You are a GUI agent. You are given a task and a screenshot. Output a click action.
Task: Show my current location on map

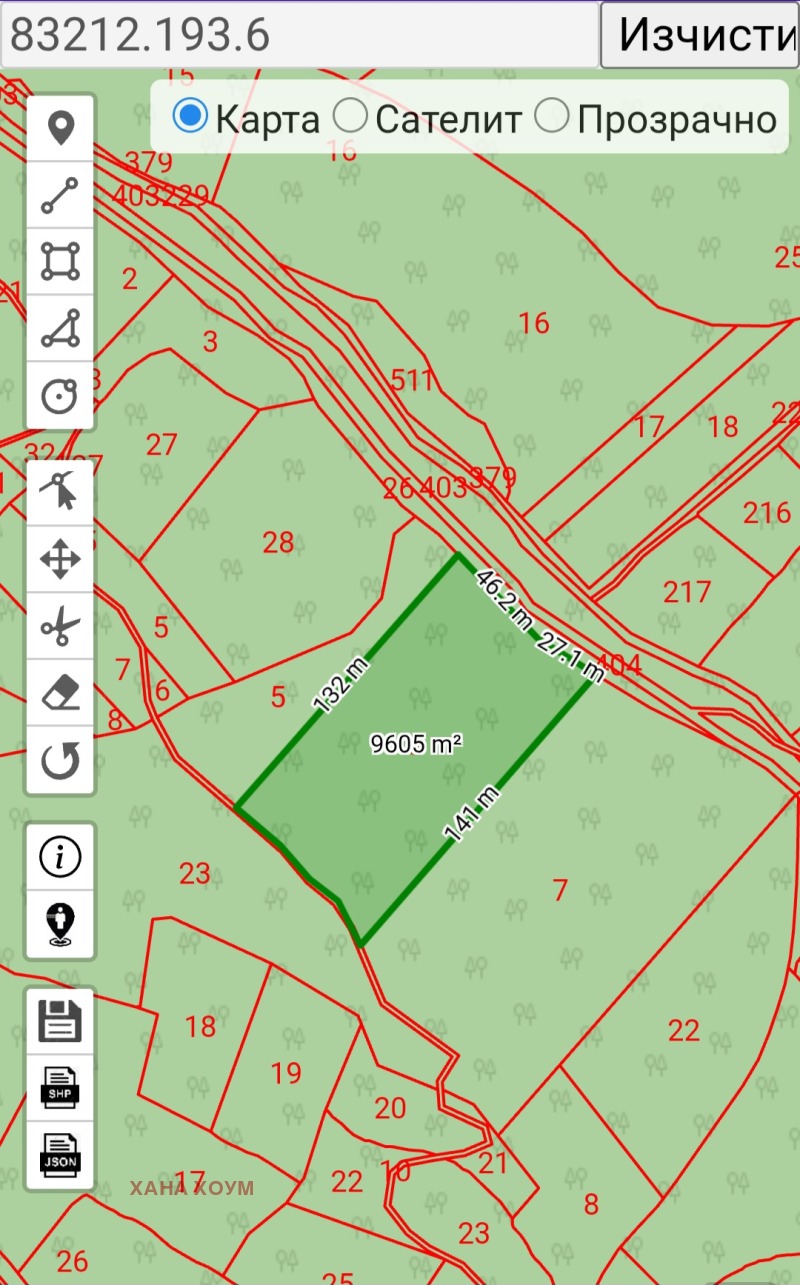60,923
